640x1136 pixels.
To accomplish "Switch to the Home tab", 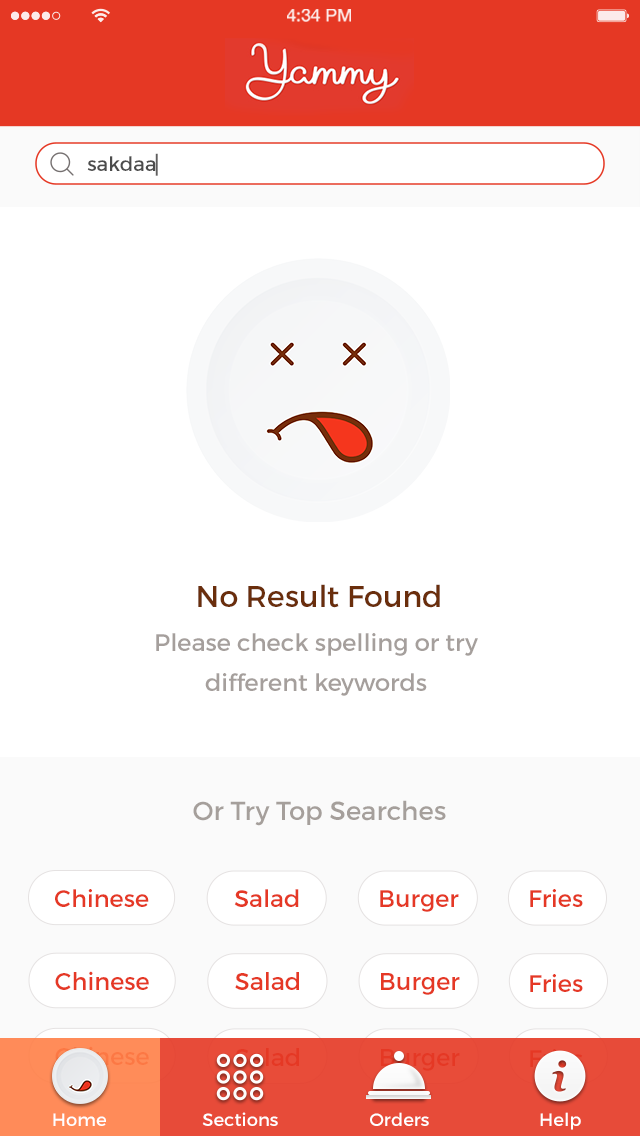I will pyautogui.click(x=79, y=1087).
